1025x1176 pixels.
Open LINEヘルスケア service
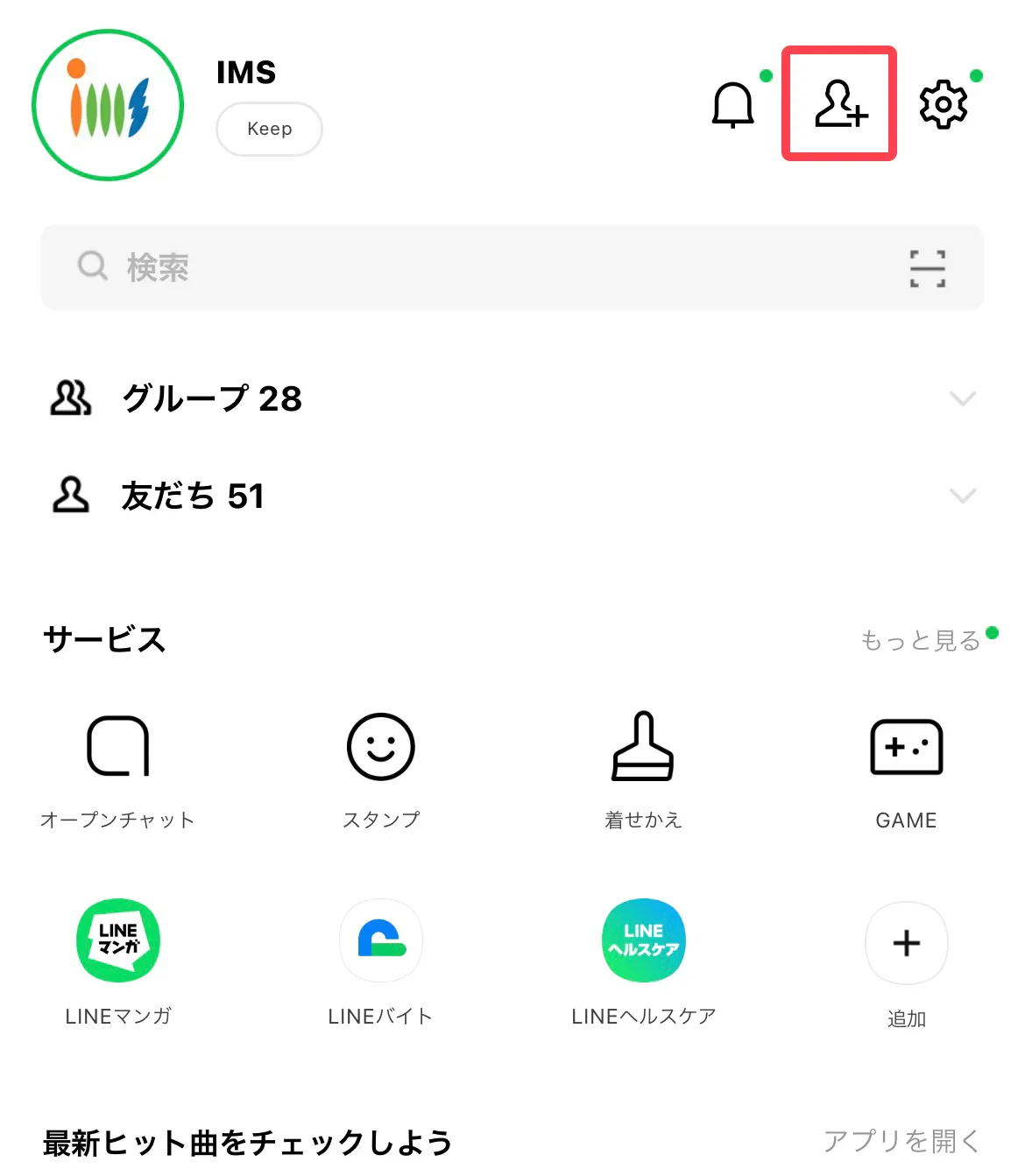[x=644, y=959]
